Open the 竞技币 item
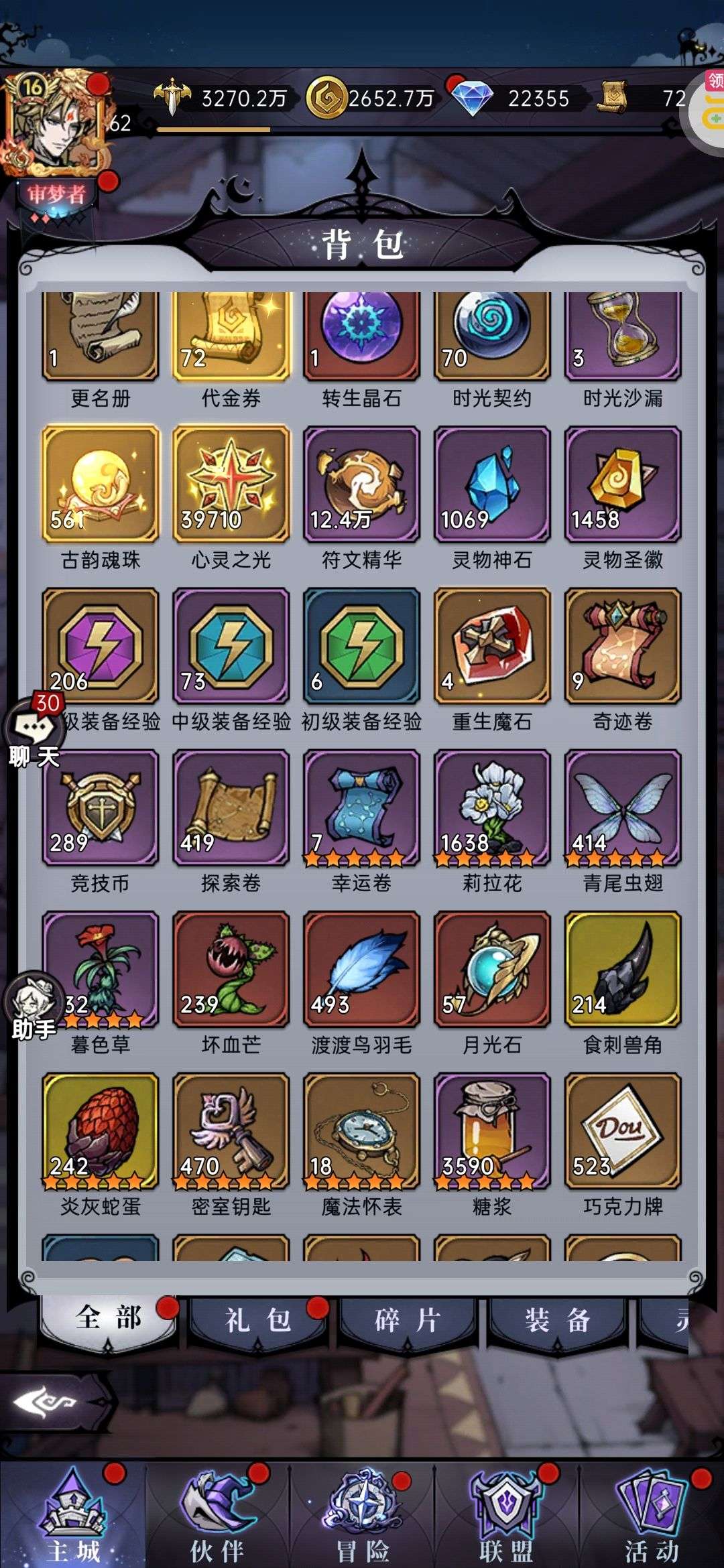 [101, 807]
